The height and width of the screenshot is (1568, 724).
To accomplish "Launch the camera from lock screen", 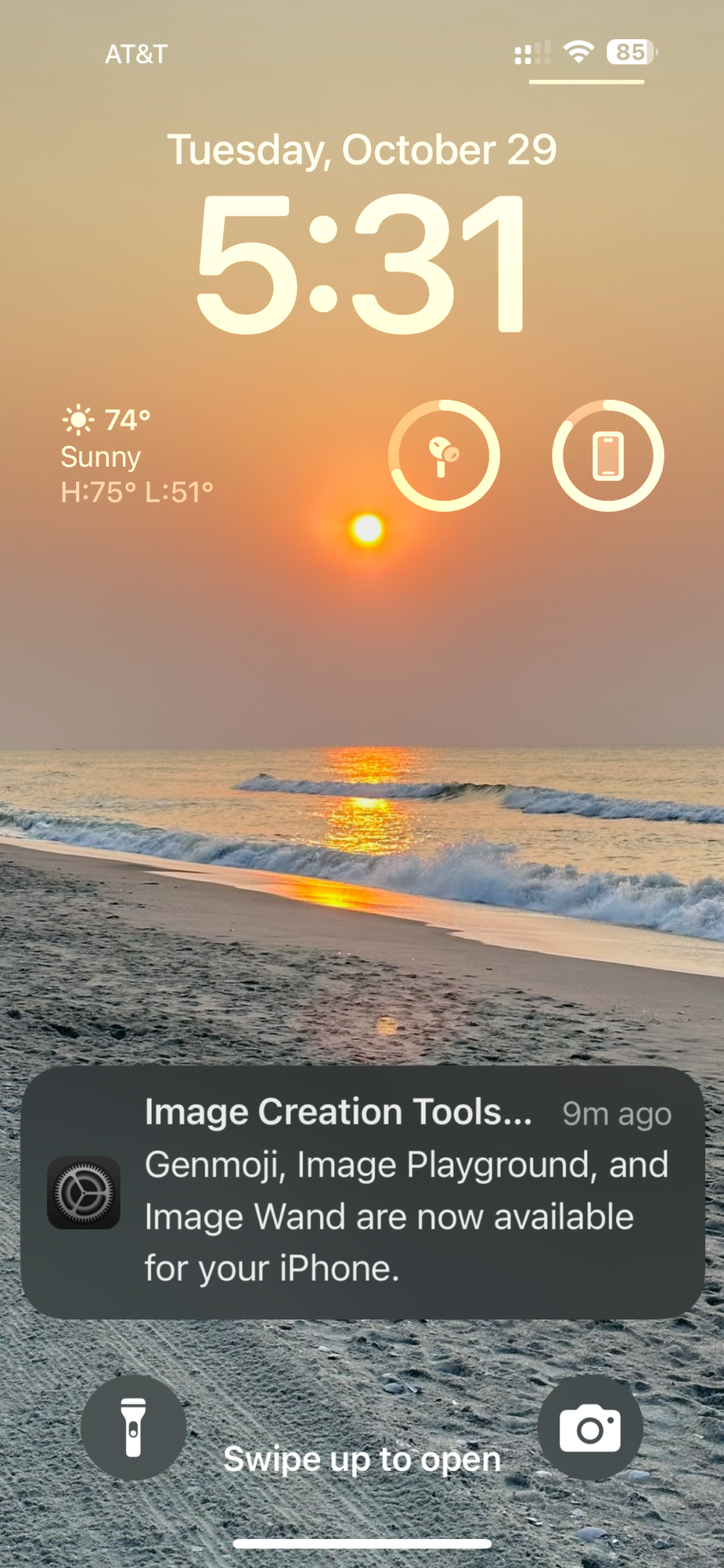I will point(590,1427).
